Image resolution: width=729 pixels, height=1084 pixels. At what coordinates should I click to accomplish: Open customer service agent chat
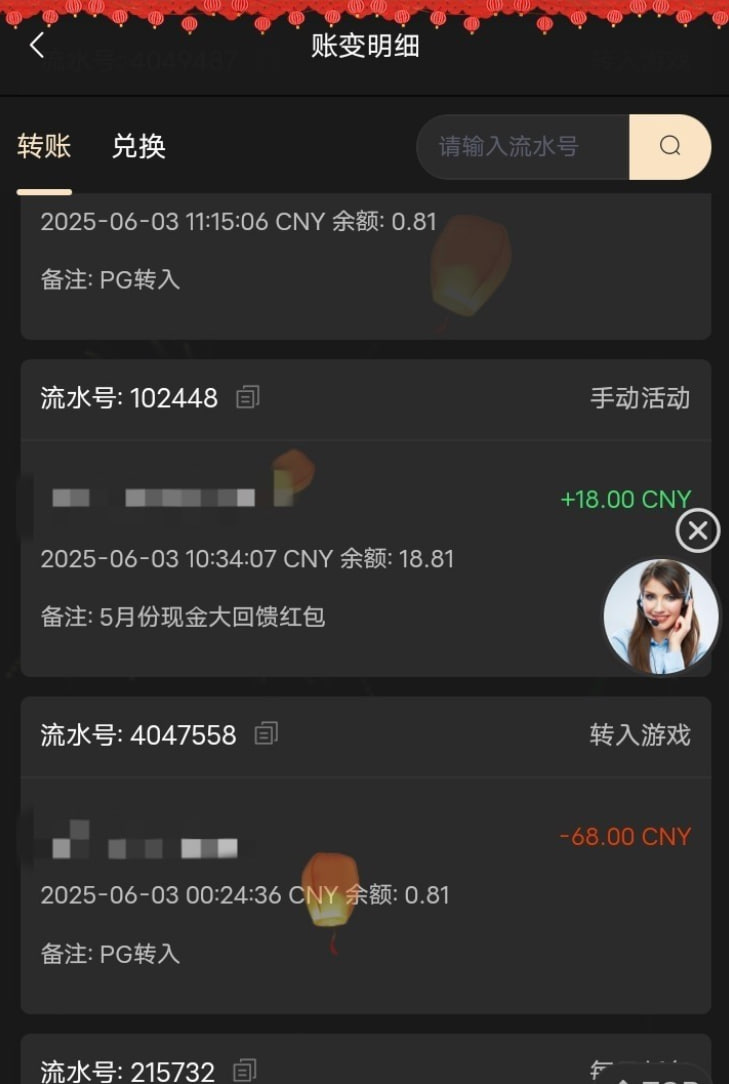pos(661,616)
